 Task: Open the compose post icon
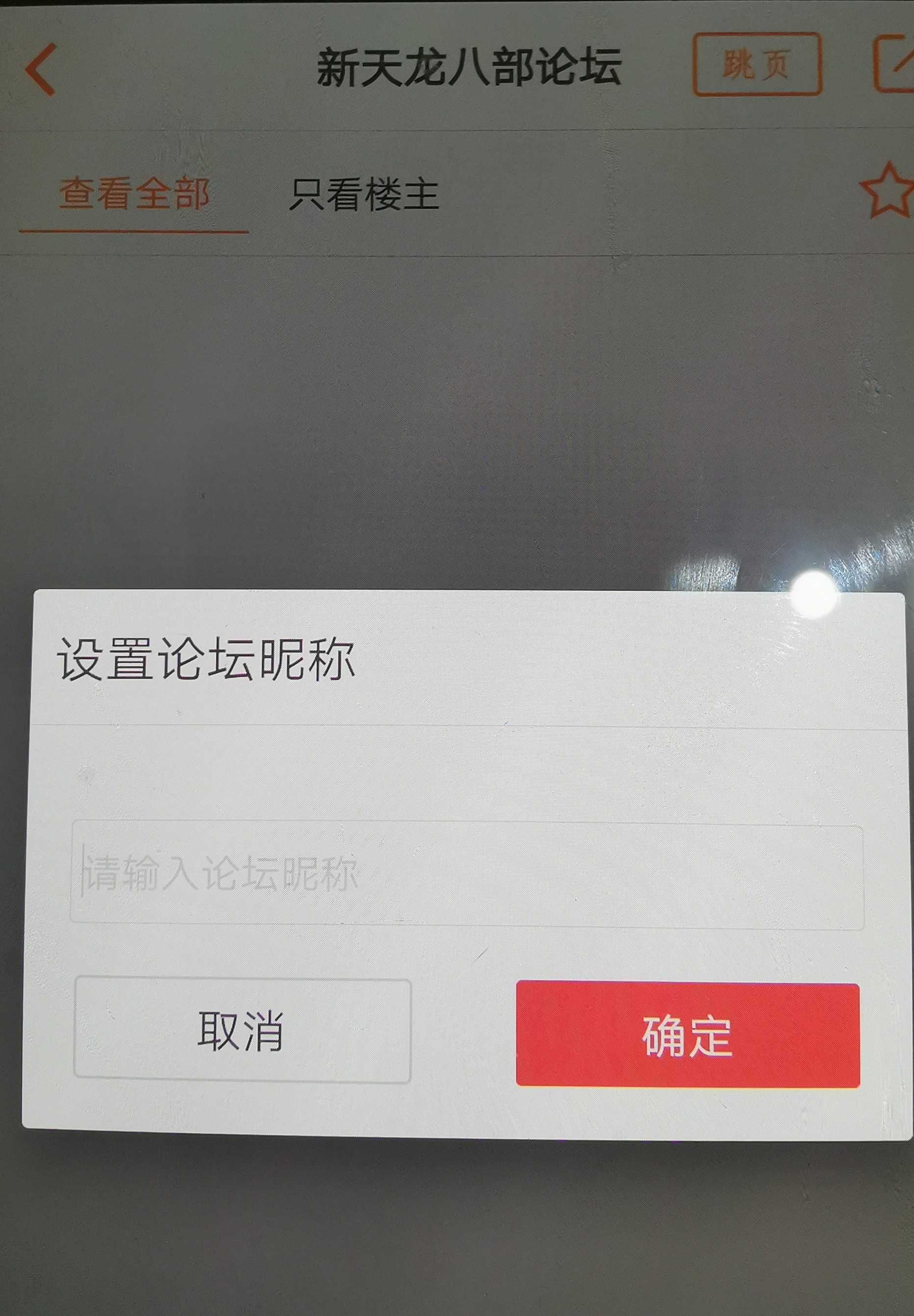click(x=894, y=64)
